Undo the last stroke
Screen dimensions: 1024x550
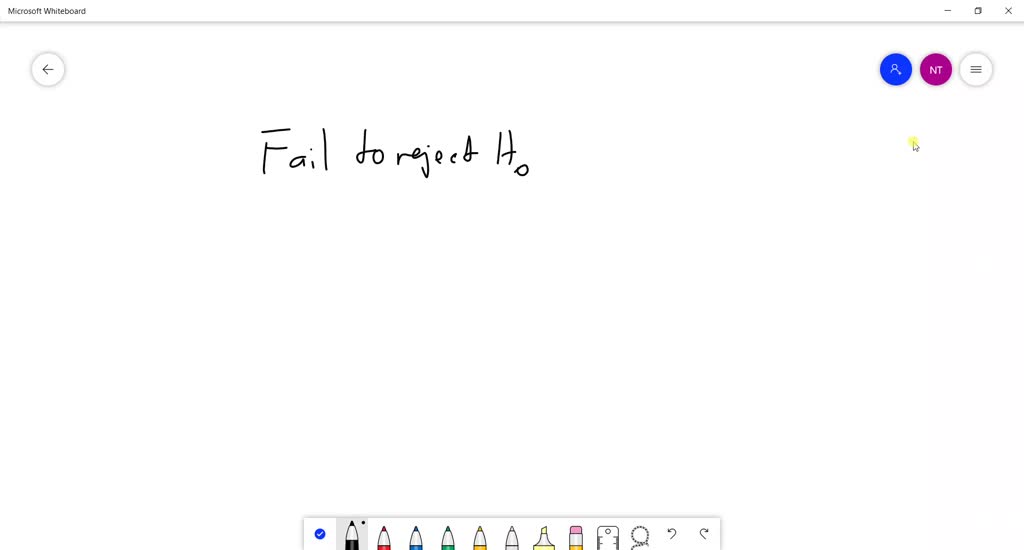point(672,534)
